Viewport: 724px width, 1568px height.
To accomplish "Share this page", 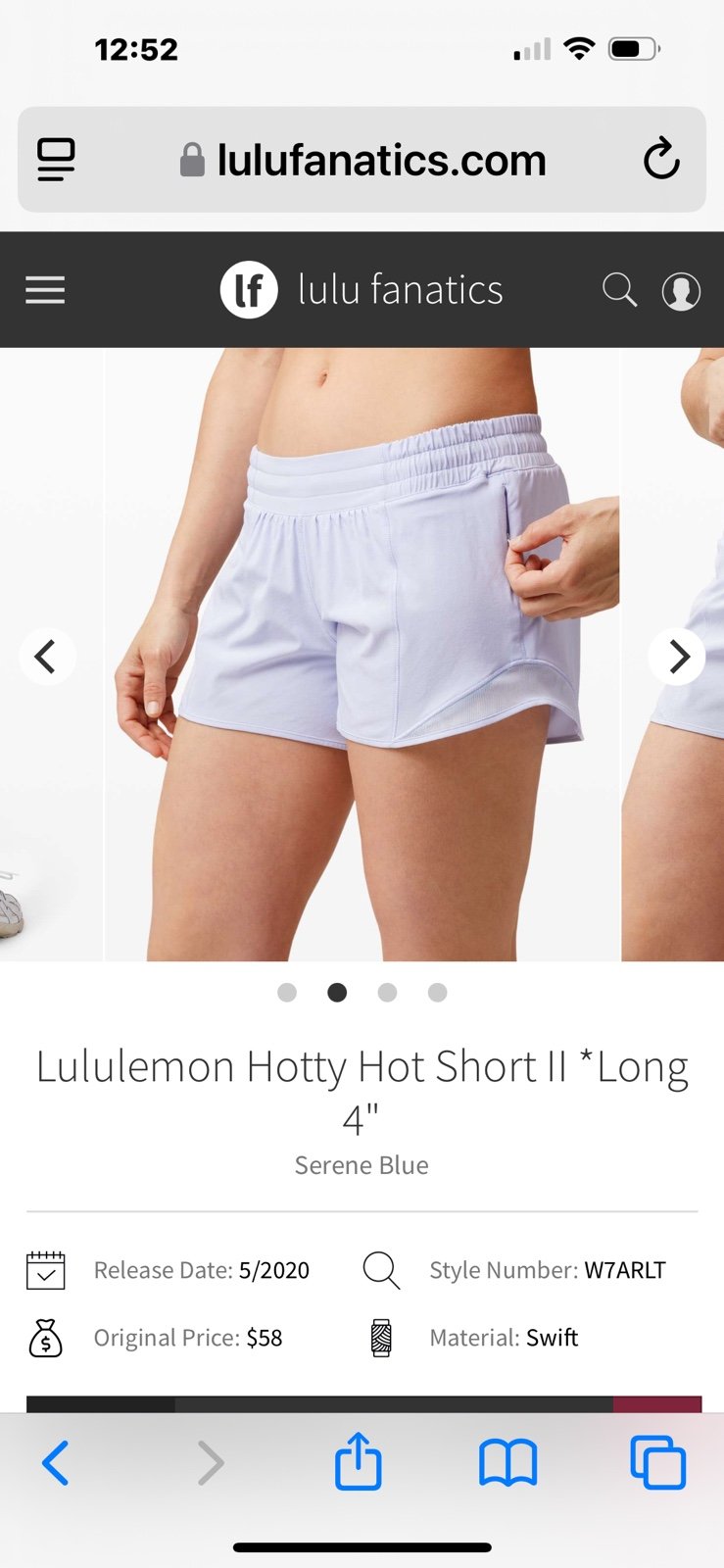I will click(x=358, y=1461).
